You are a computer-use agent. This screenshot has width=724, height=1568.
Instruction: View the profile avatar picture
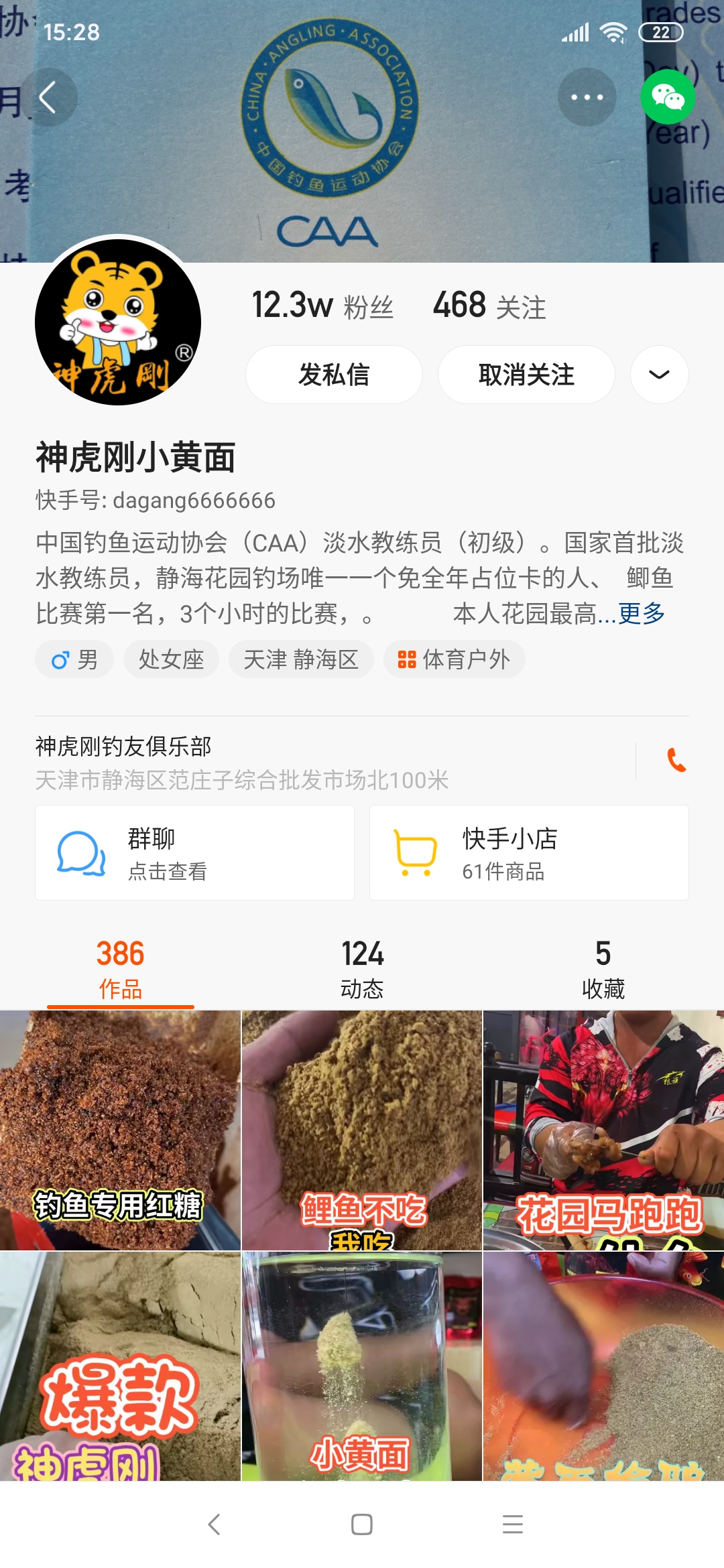[x=118, y=322]
